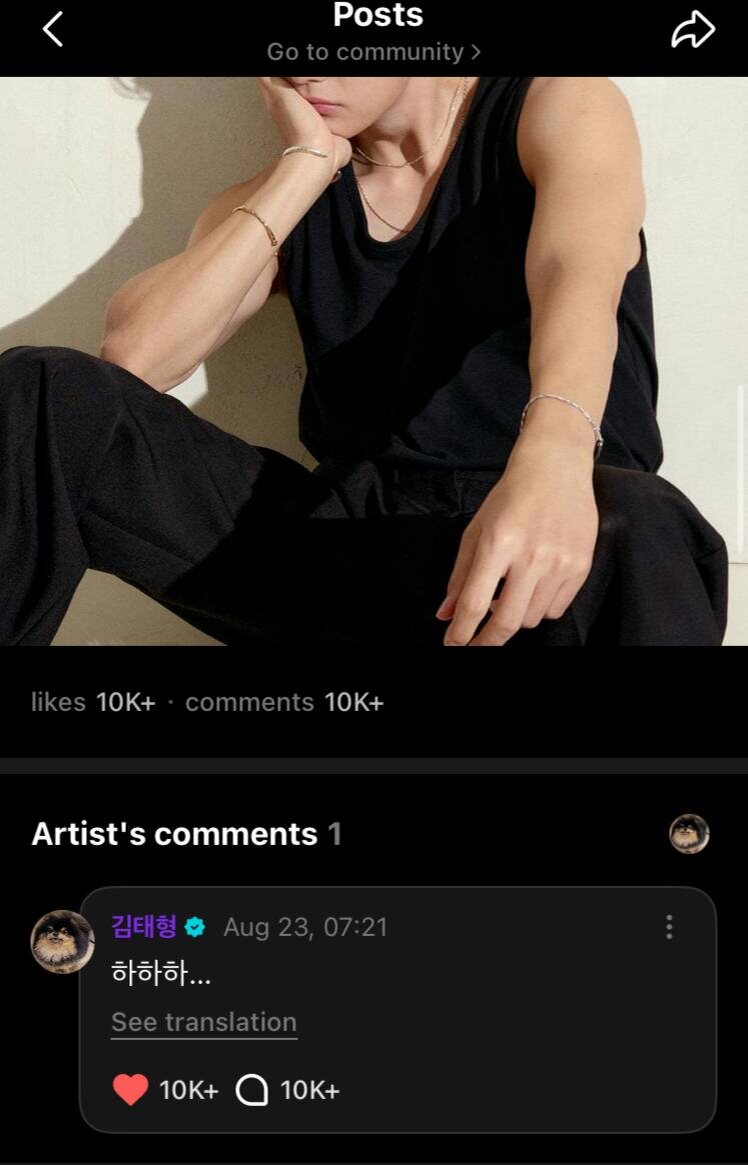
Task: Show translation of the artist's comment
Action: pyautogui.click(x=204, y=1022)
